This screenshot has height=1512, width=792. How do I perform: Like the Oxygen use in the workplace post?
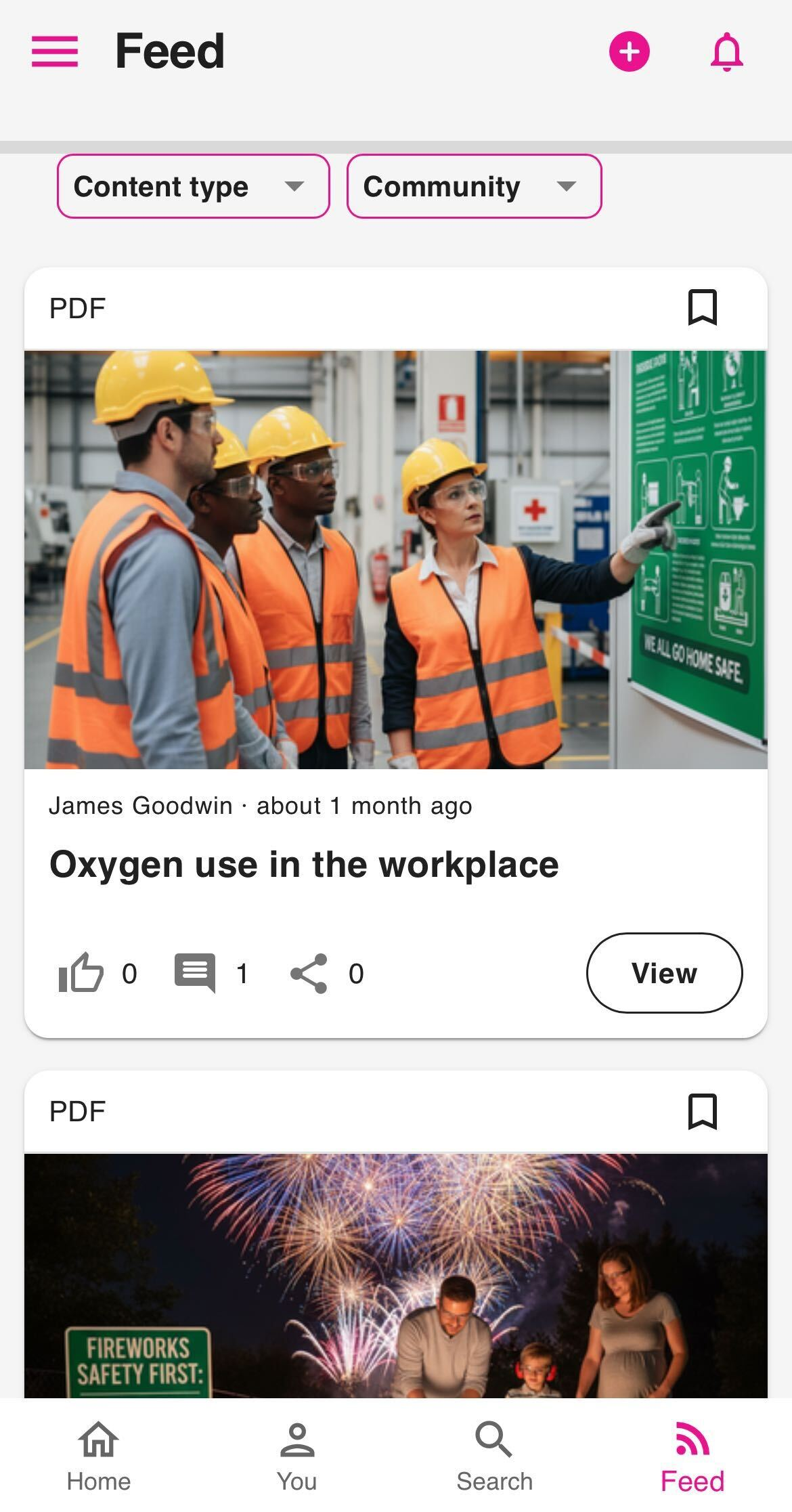(x=81, y=973)
